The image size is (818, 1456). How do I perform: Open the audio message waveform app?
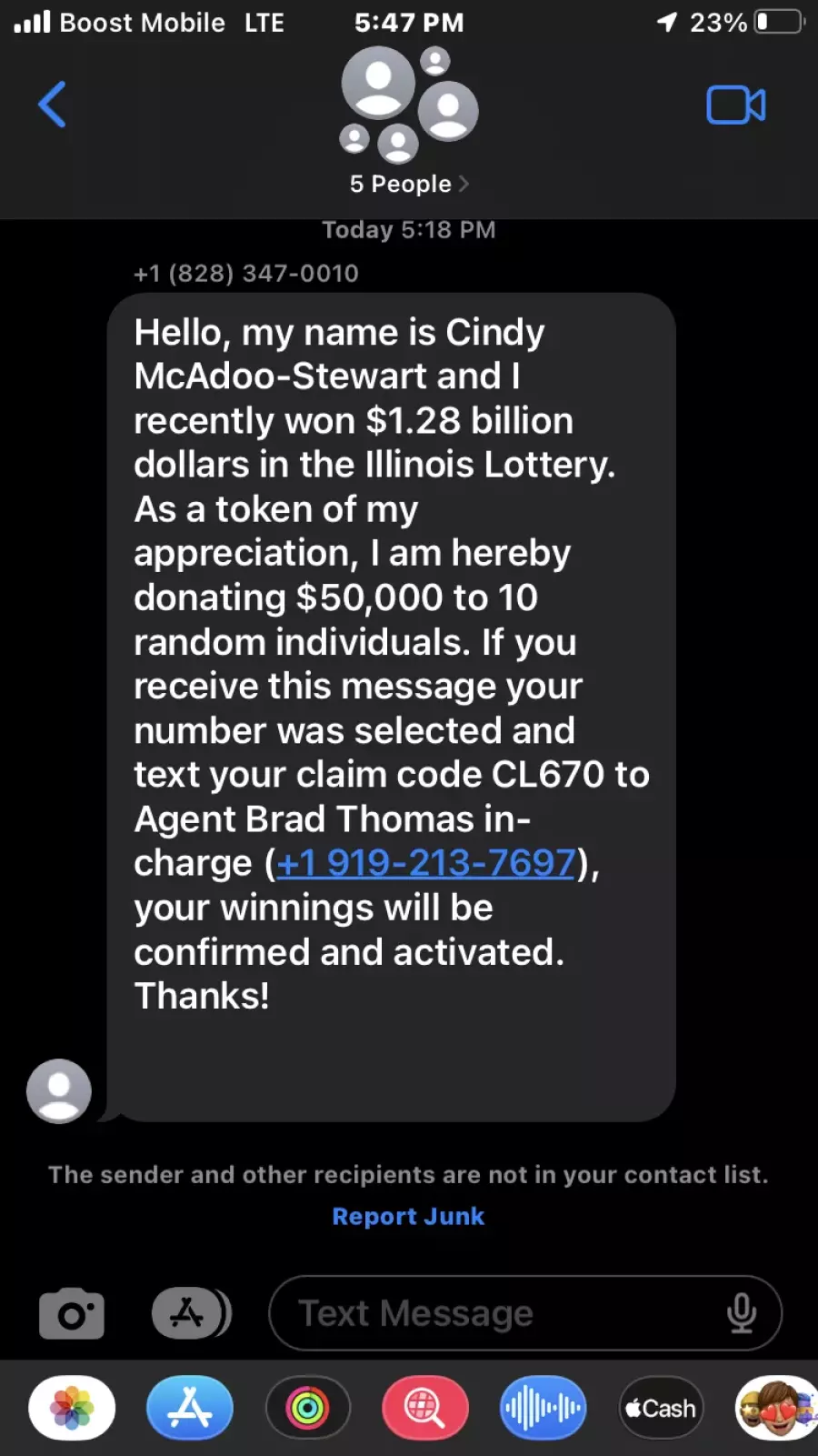point(544,1408)
